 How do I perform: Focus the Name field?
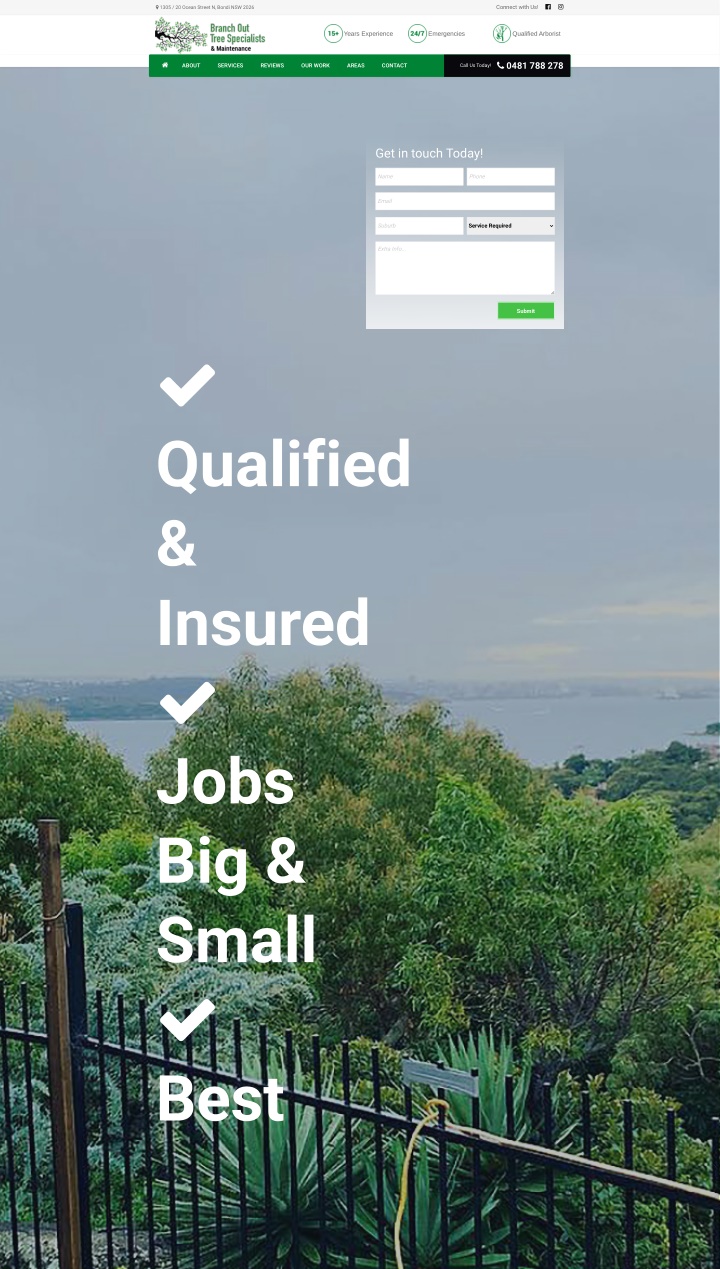(419, 176)
